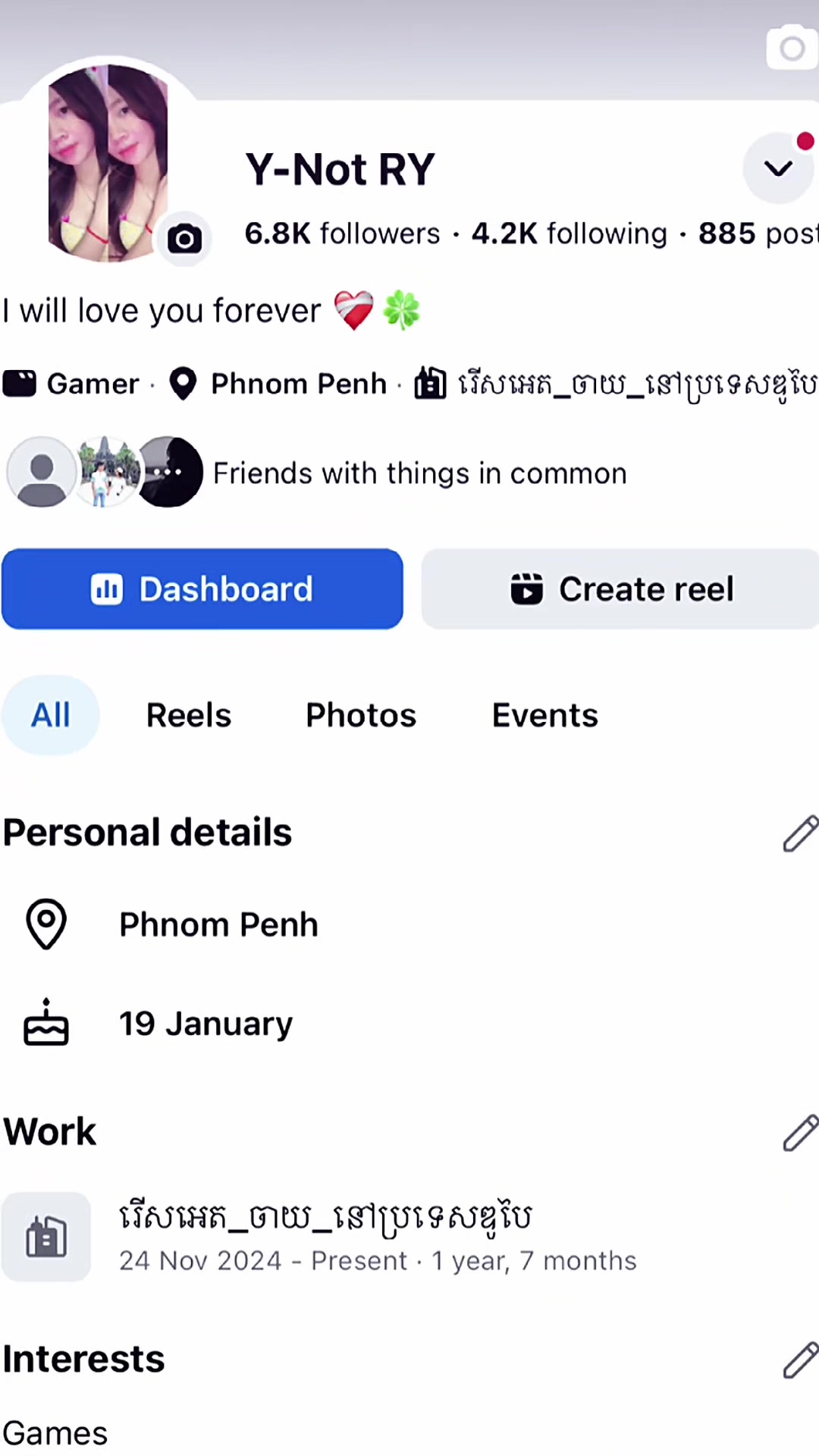Select the All tab
This screenshot has height=1456, width=819.
[x=50, y=715]
